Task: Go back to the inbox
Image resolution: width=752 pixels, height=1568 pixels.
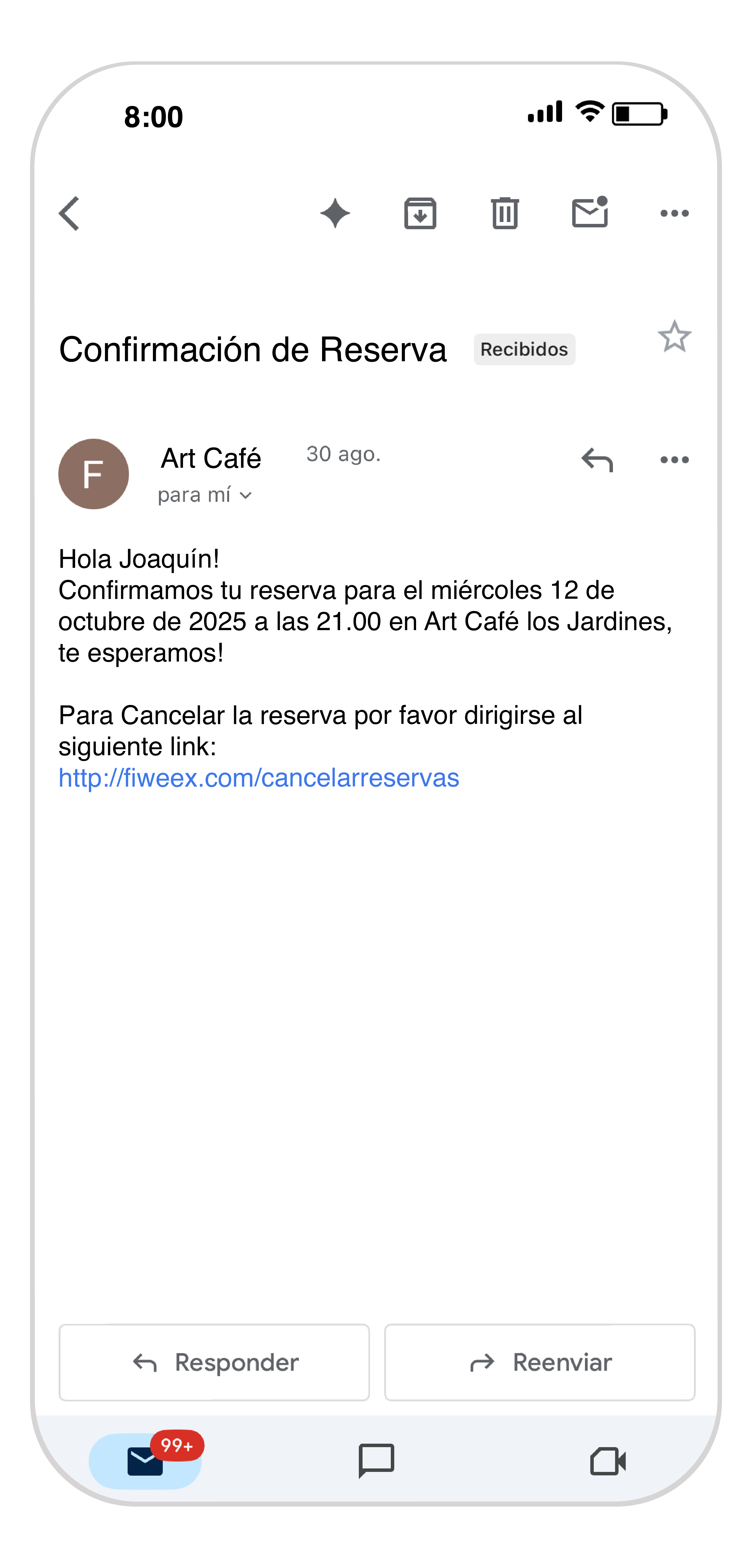Action: click(x=70, y=214)
